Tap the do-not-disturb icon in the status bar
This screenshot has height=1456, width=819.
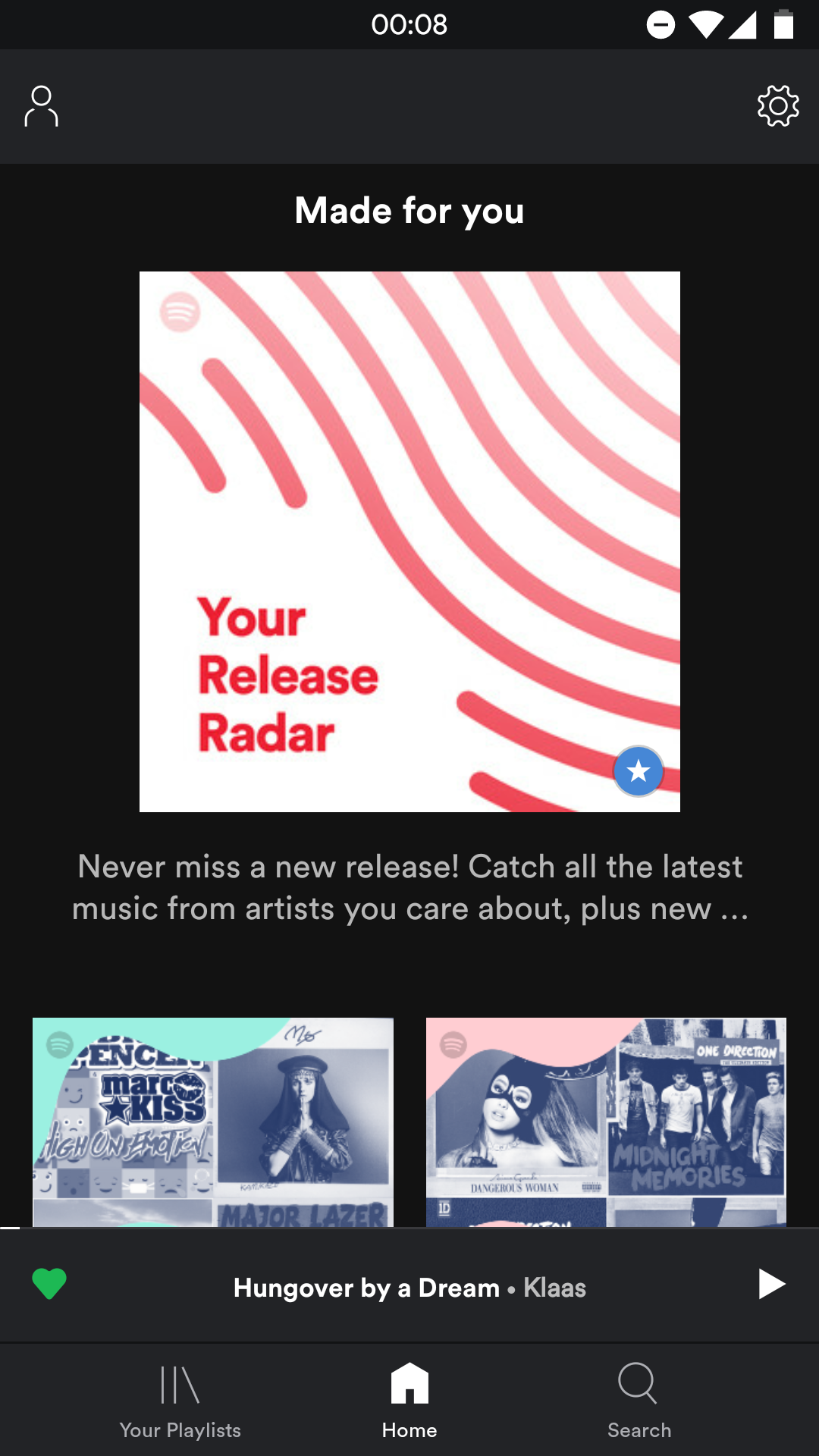click(661, 24)
